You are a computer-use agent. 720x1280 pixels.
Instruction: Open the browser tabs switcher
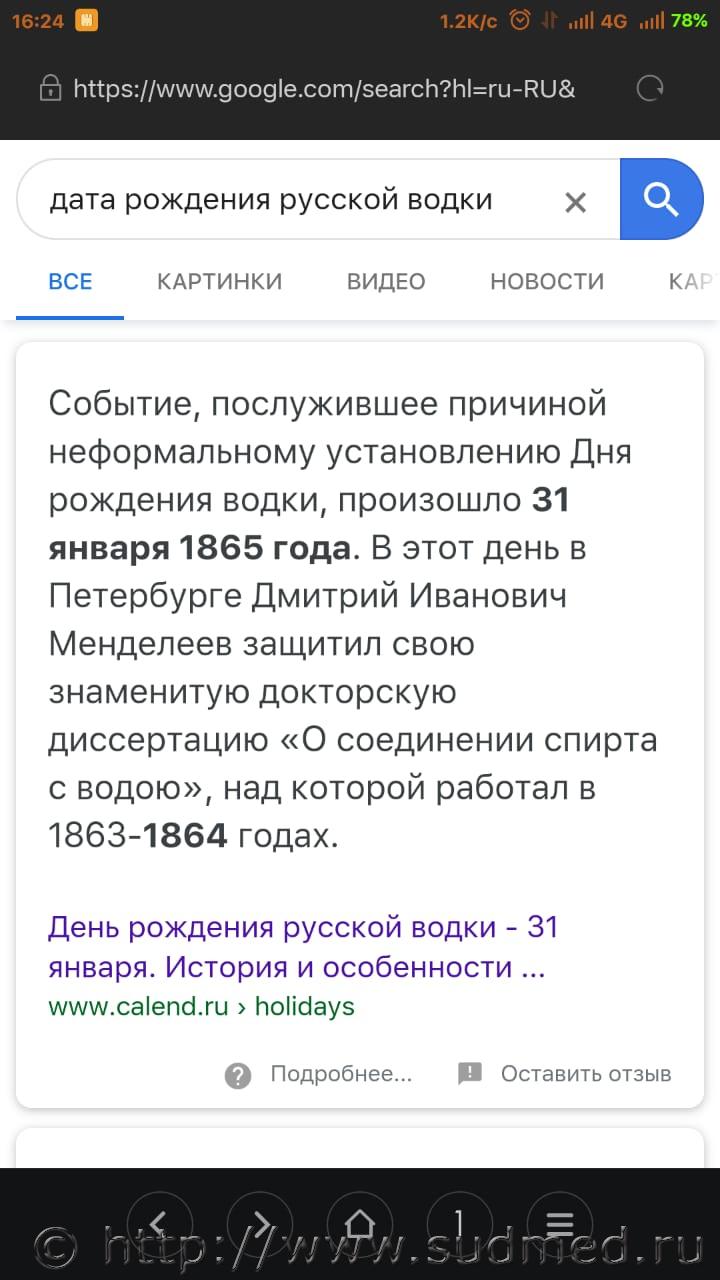[459, 1223]
